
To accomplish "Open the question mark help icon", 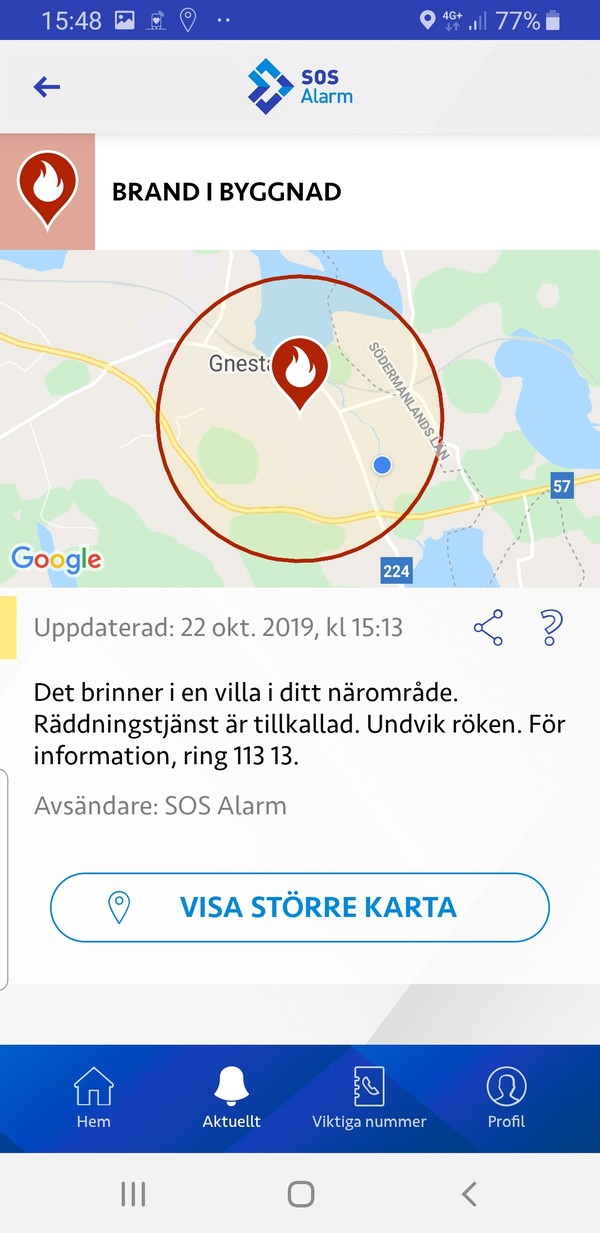I will point(551,628).
